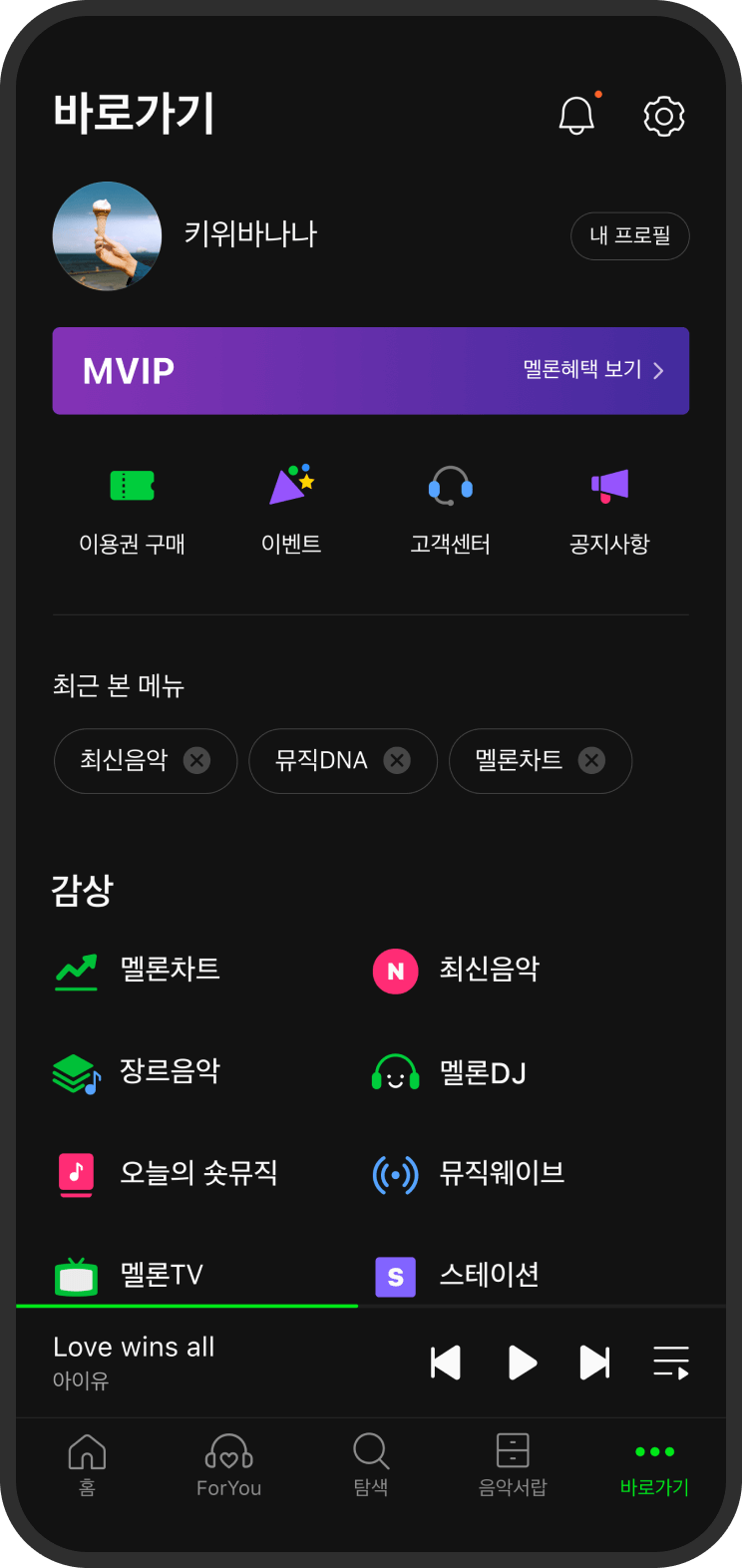This screenshot has height=1568, width=742.
Task: Remove 멜론차트 from recent menus
Action: tap(592, 761)
